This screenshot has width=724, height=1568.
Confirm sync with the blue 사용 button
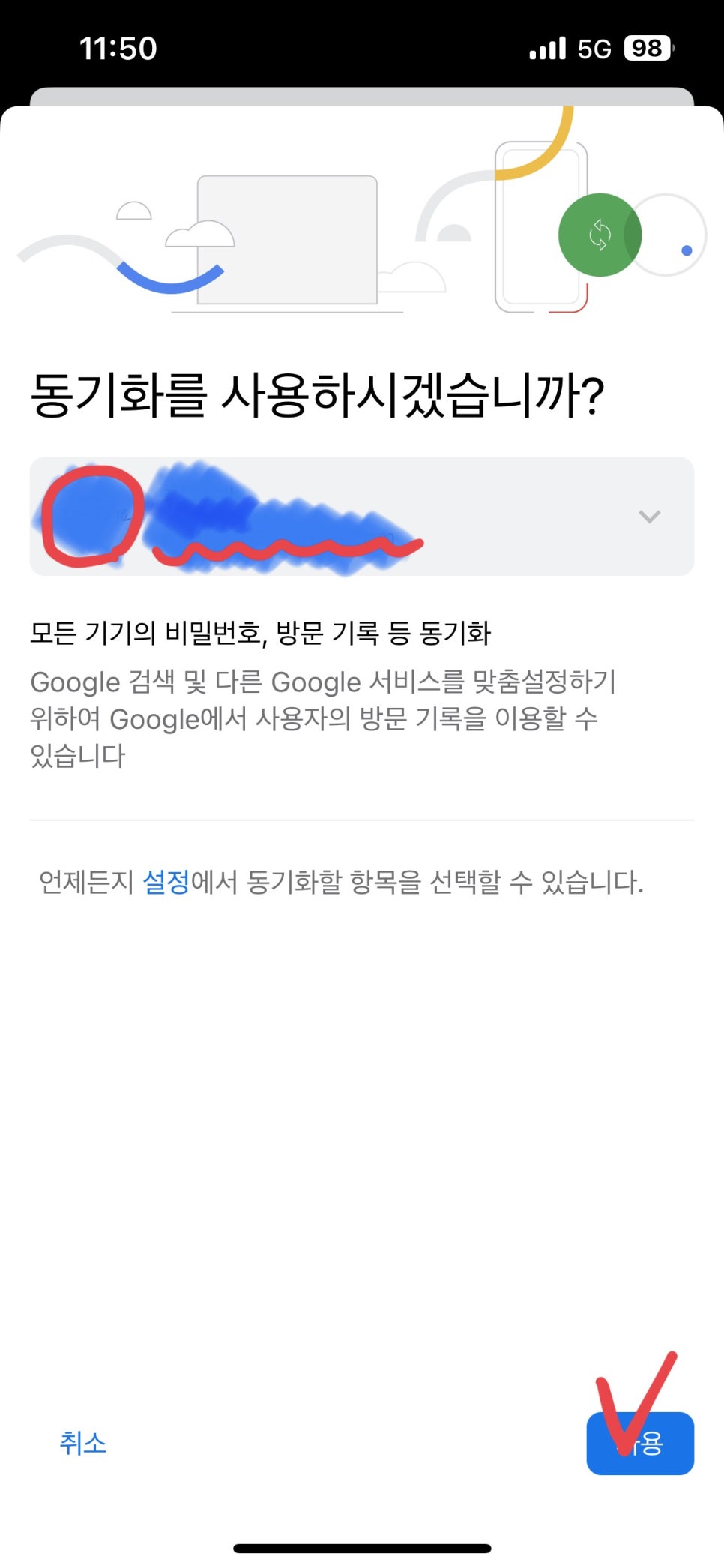(640, 1444)
